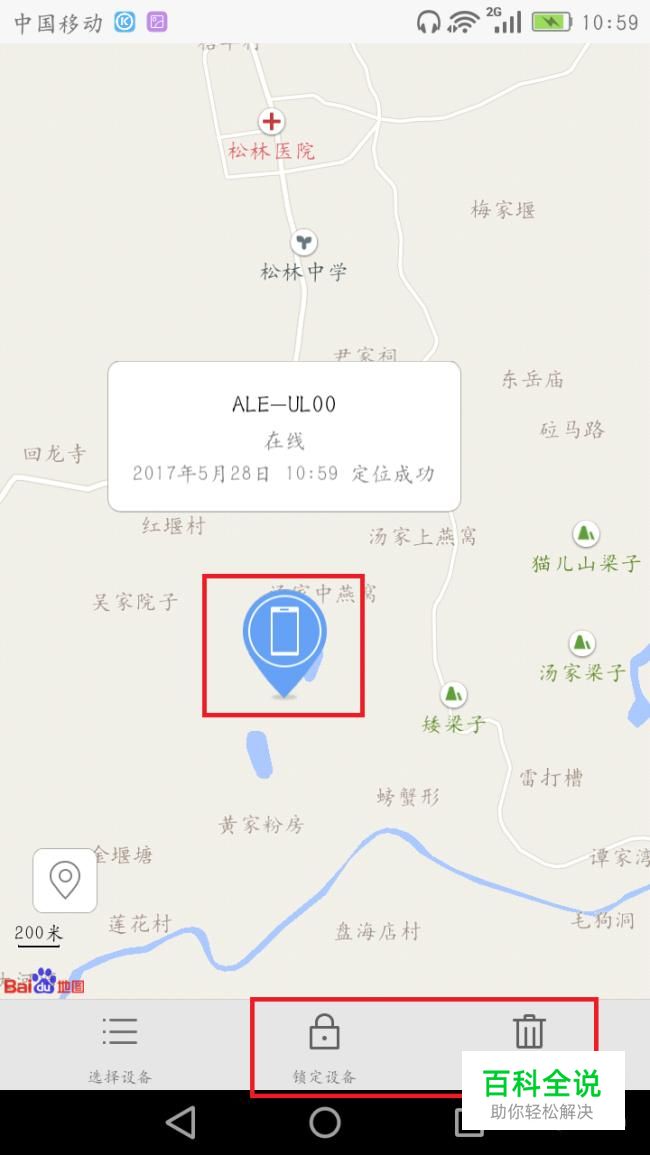Go to the home screen
Image resolution: width=650 pixels, height=1155 pixels.
(x=325, y=1122)
